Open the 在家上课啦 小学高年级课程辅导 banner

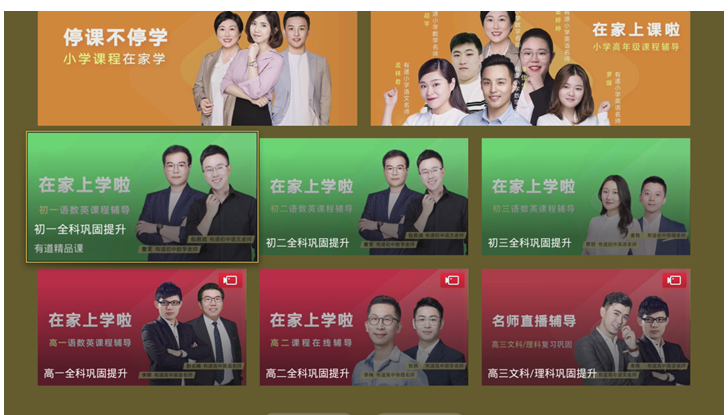pos(530,68)
